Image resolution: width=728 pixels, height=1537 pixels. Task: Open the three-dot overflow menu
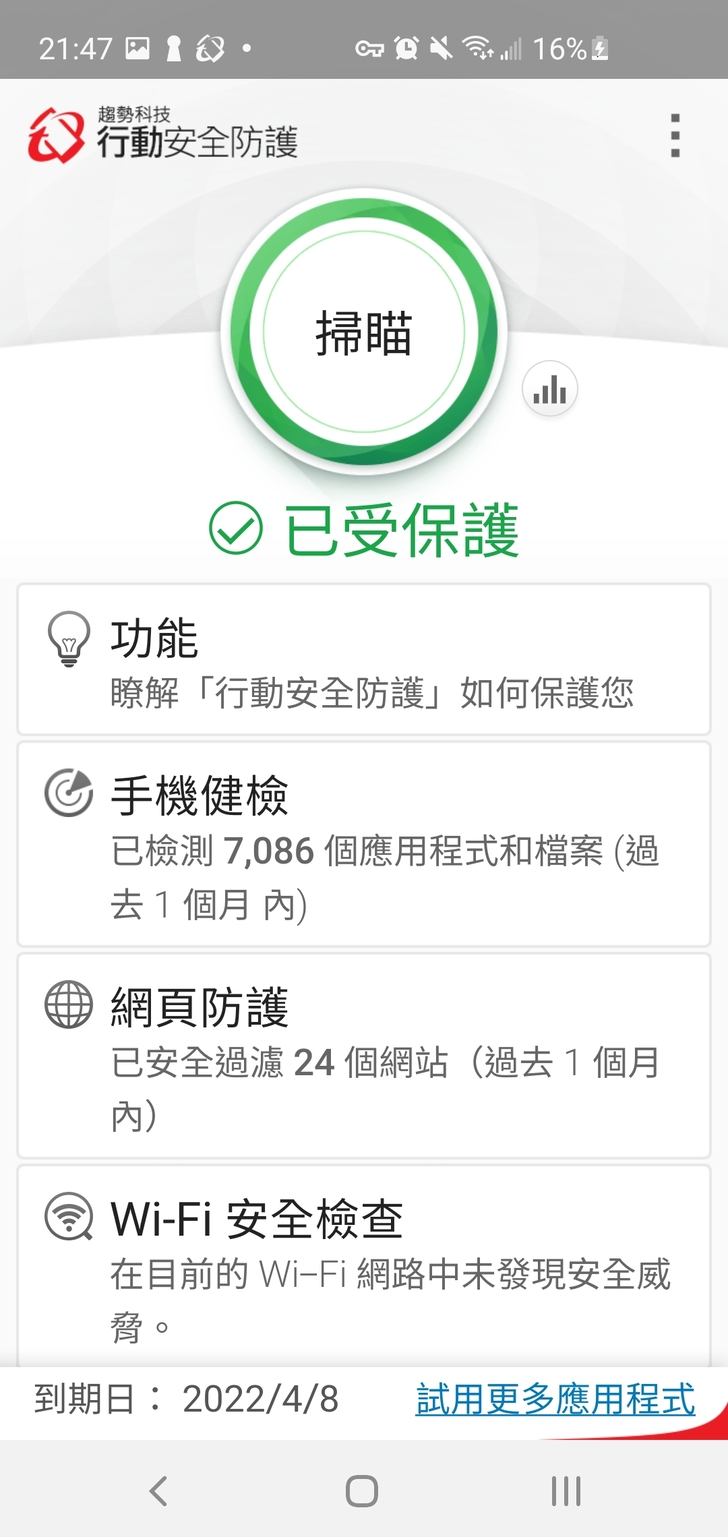coord(676,135)
